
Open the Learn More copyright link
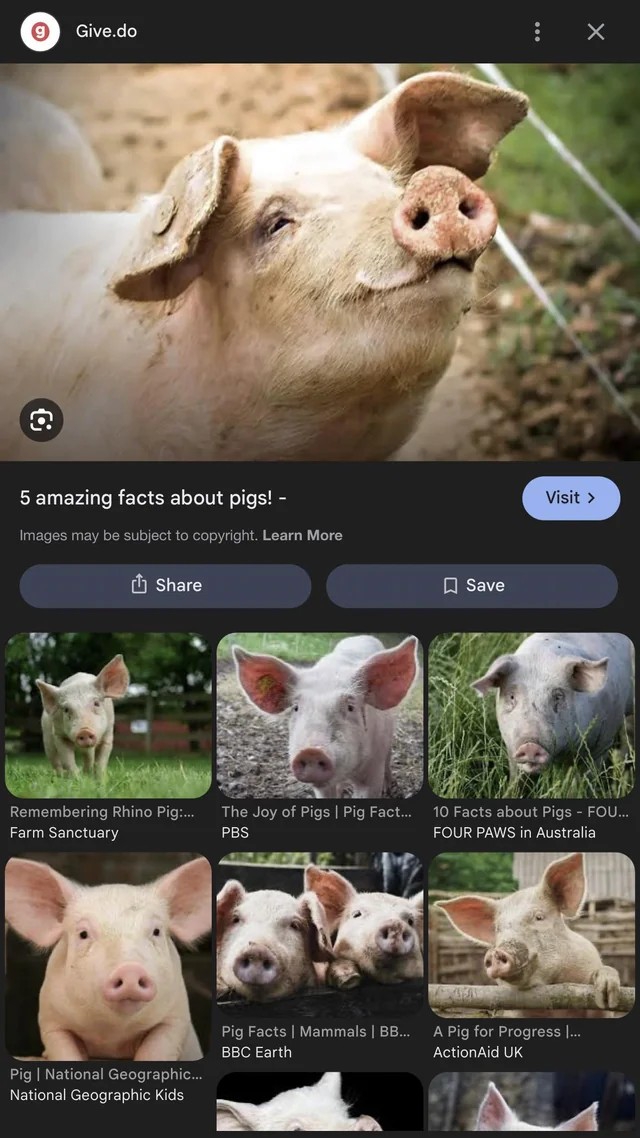point(302,536)
